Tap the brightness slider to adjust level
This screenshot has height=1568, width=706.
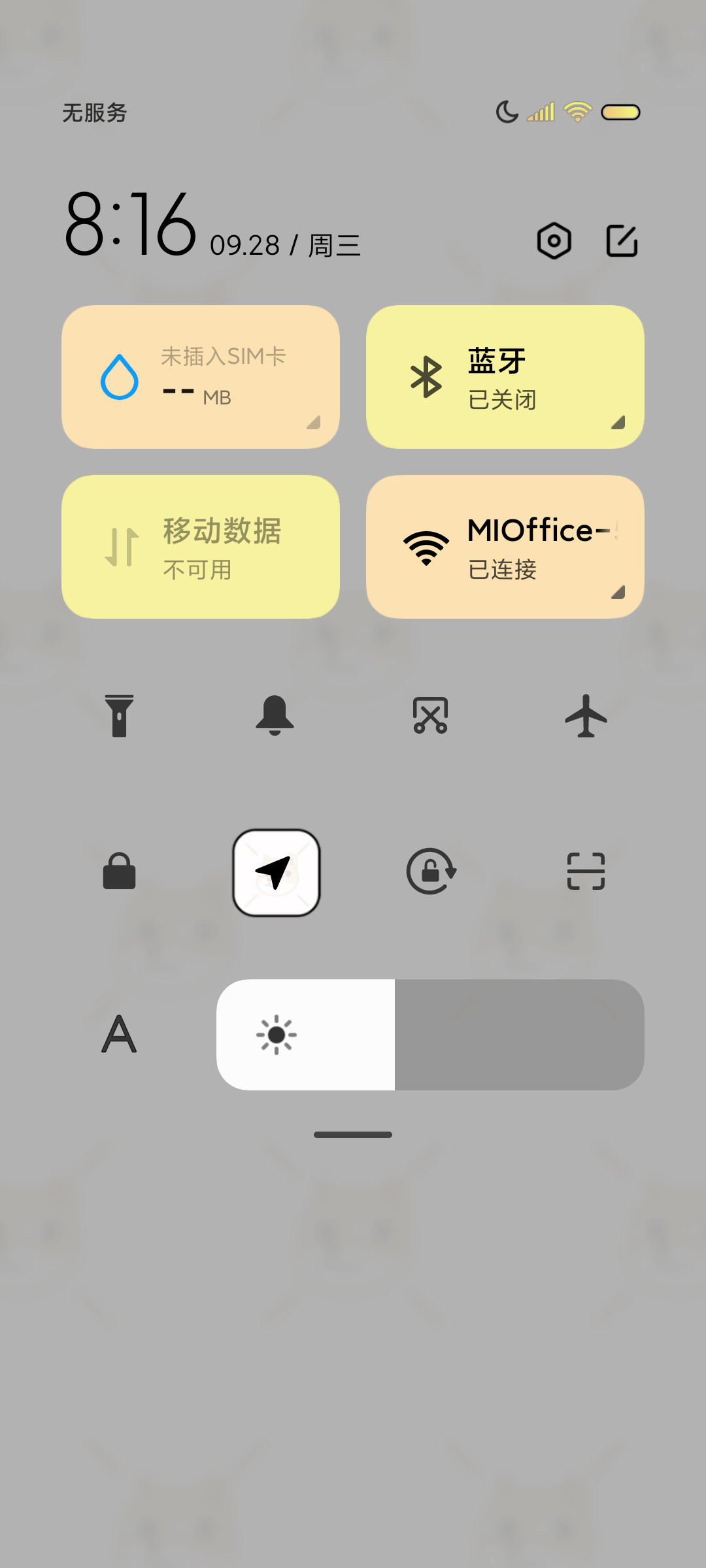[430, 1035]
